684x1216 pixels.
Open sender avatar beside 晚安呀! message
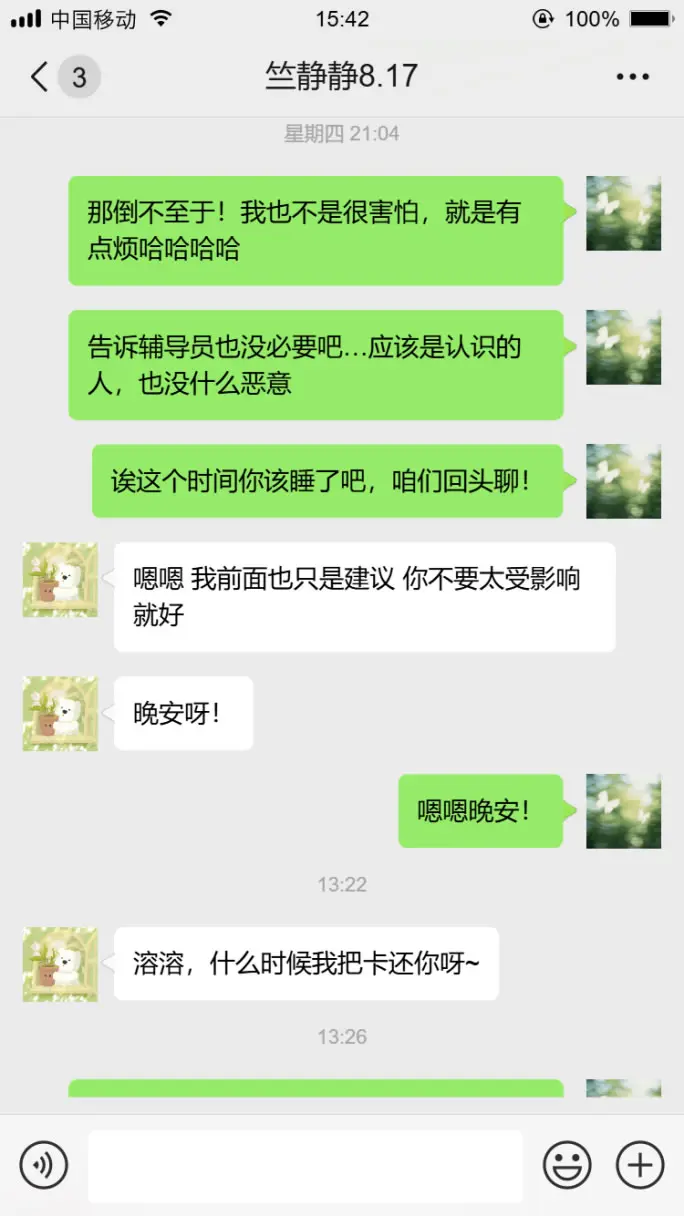point(60,713)
